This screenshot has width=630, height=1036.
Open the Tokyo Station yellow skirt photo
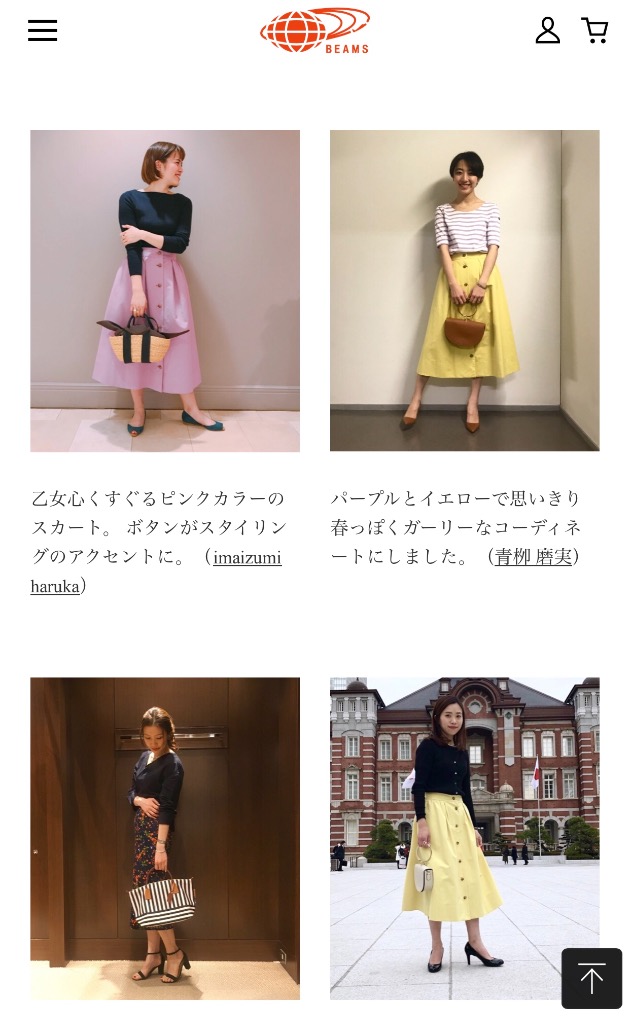(465, 838)
